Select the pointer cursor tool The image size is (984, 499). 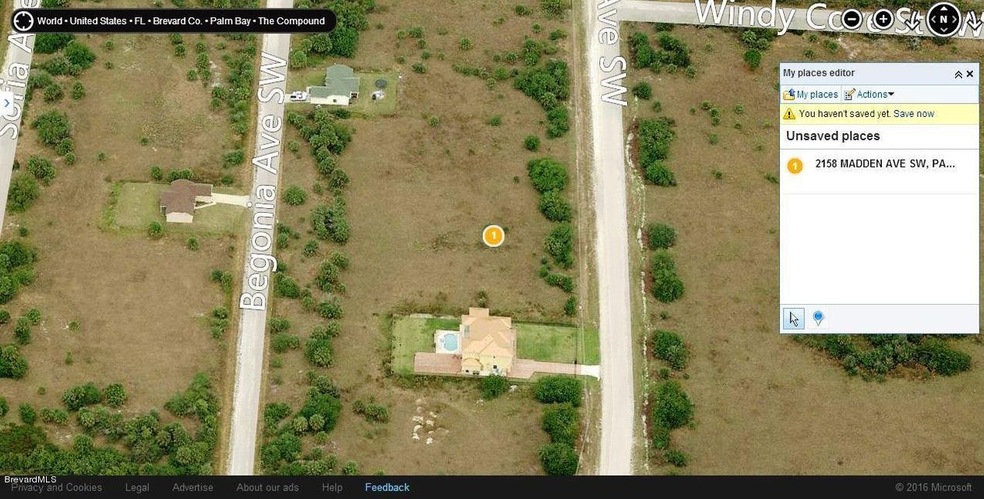click(793, 319)
